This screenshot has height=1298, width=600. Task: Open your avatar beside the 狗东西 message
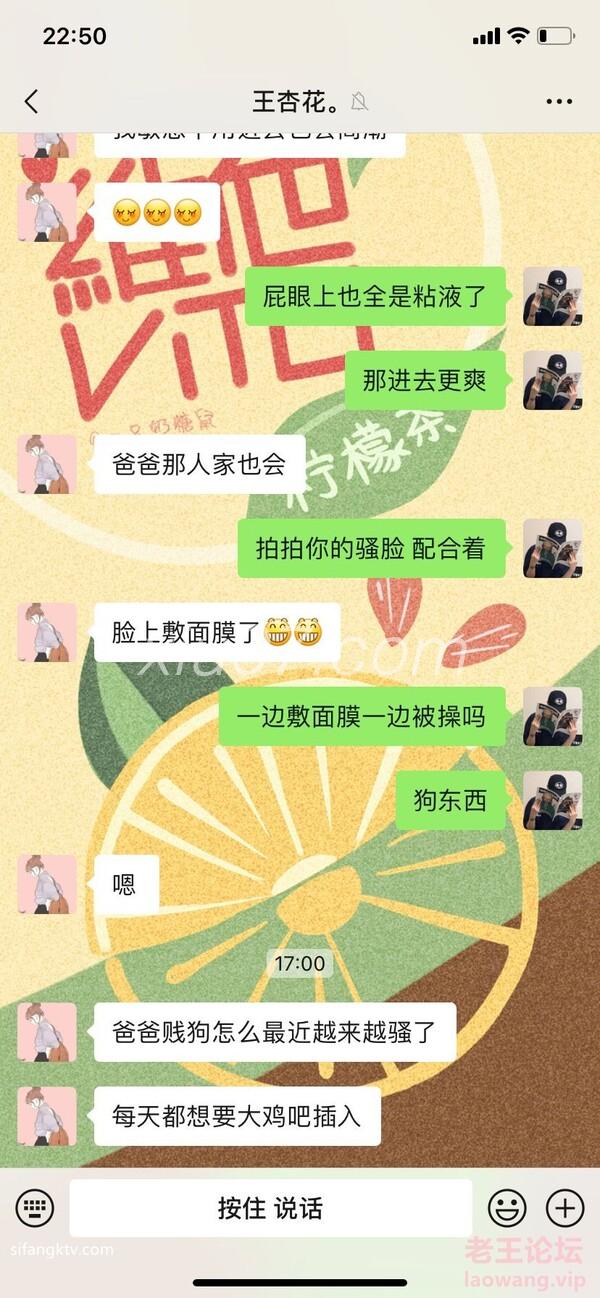[552, 800]
